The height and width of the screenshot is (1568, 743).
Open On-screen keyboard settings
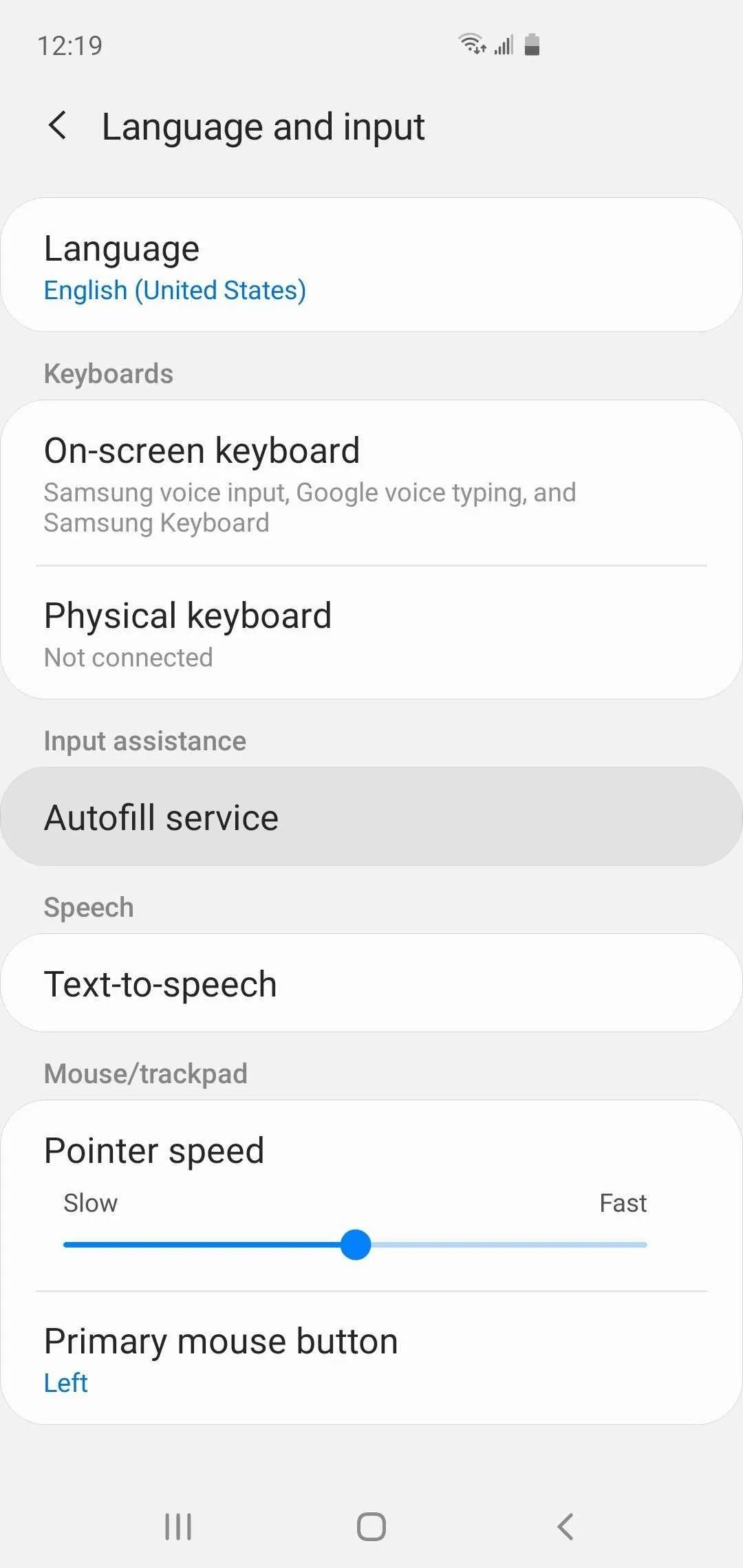point(371,483)
